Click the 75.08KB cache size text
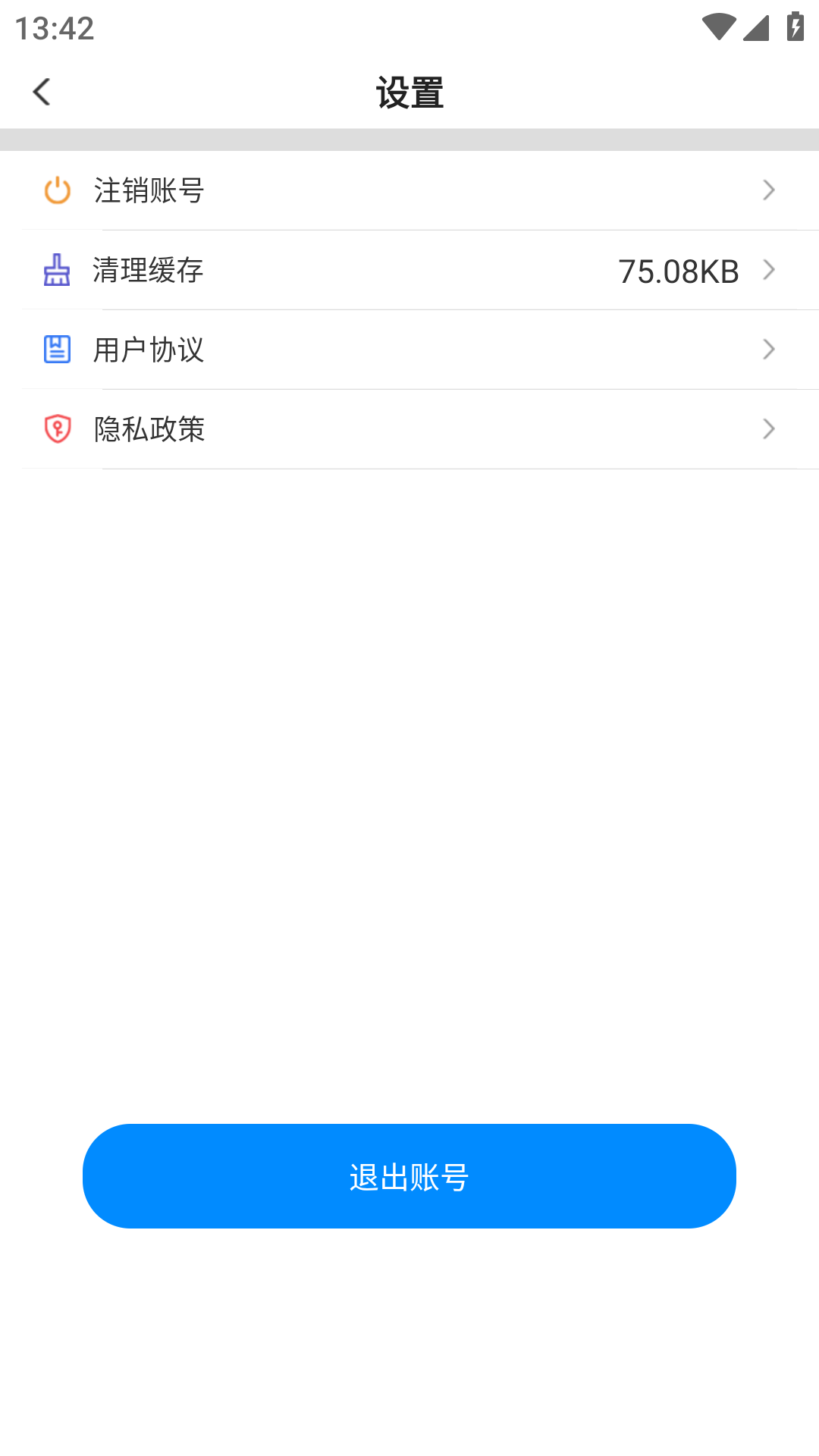This screenshot has height=1456, width=819. point(679,270)
